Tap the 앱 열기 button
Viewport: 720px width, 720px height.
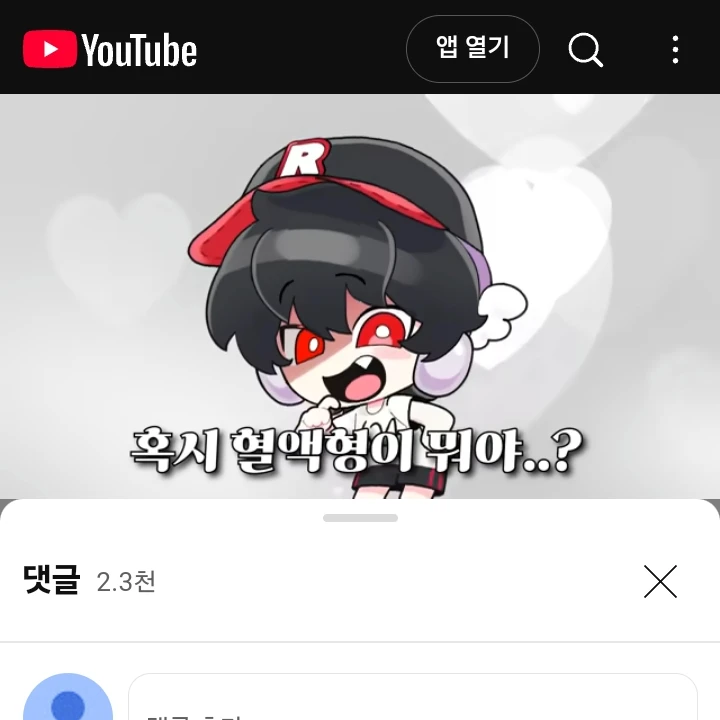coord(473,48)
